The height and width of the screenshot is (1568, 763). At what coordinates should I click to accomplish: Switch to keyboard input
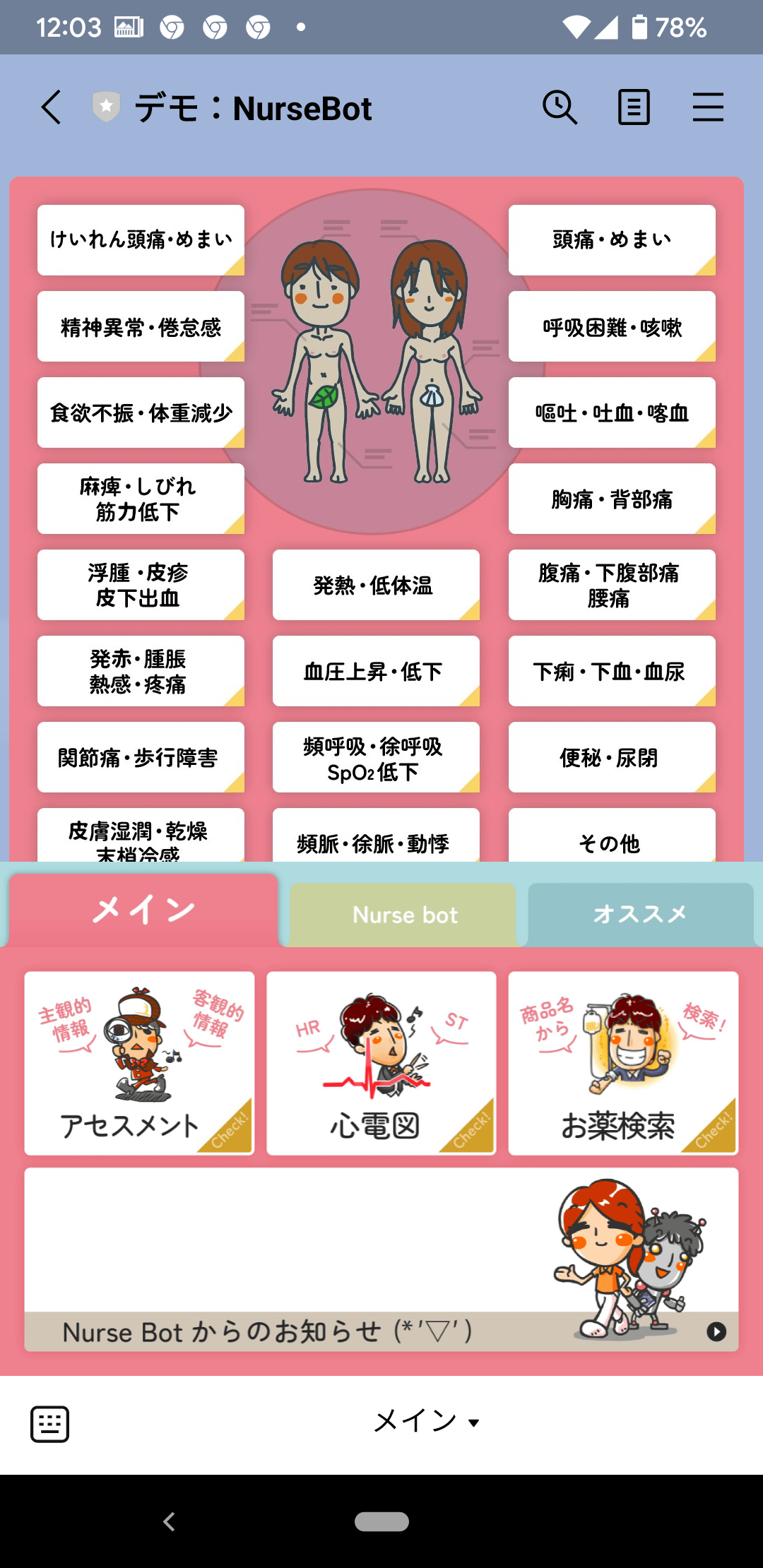tap(49, 1423)
